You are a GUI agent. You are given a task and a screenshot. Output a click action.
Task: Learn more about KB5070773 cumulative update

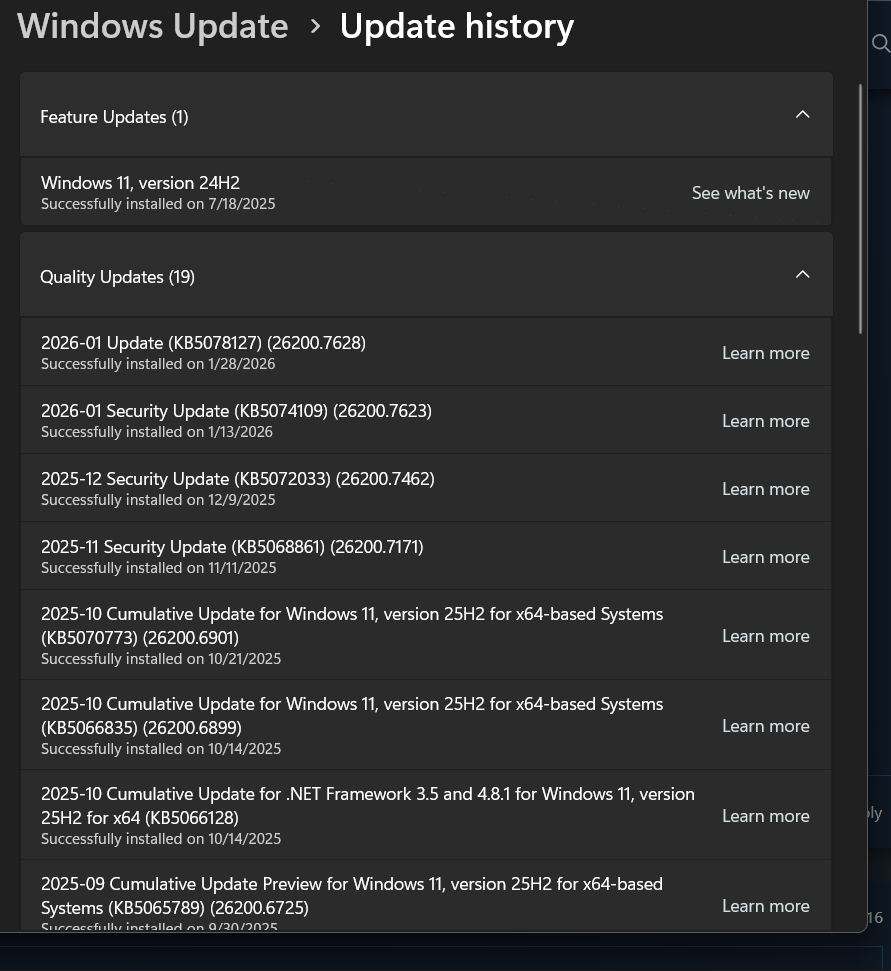765,636
